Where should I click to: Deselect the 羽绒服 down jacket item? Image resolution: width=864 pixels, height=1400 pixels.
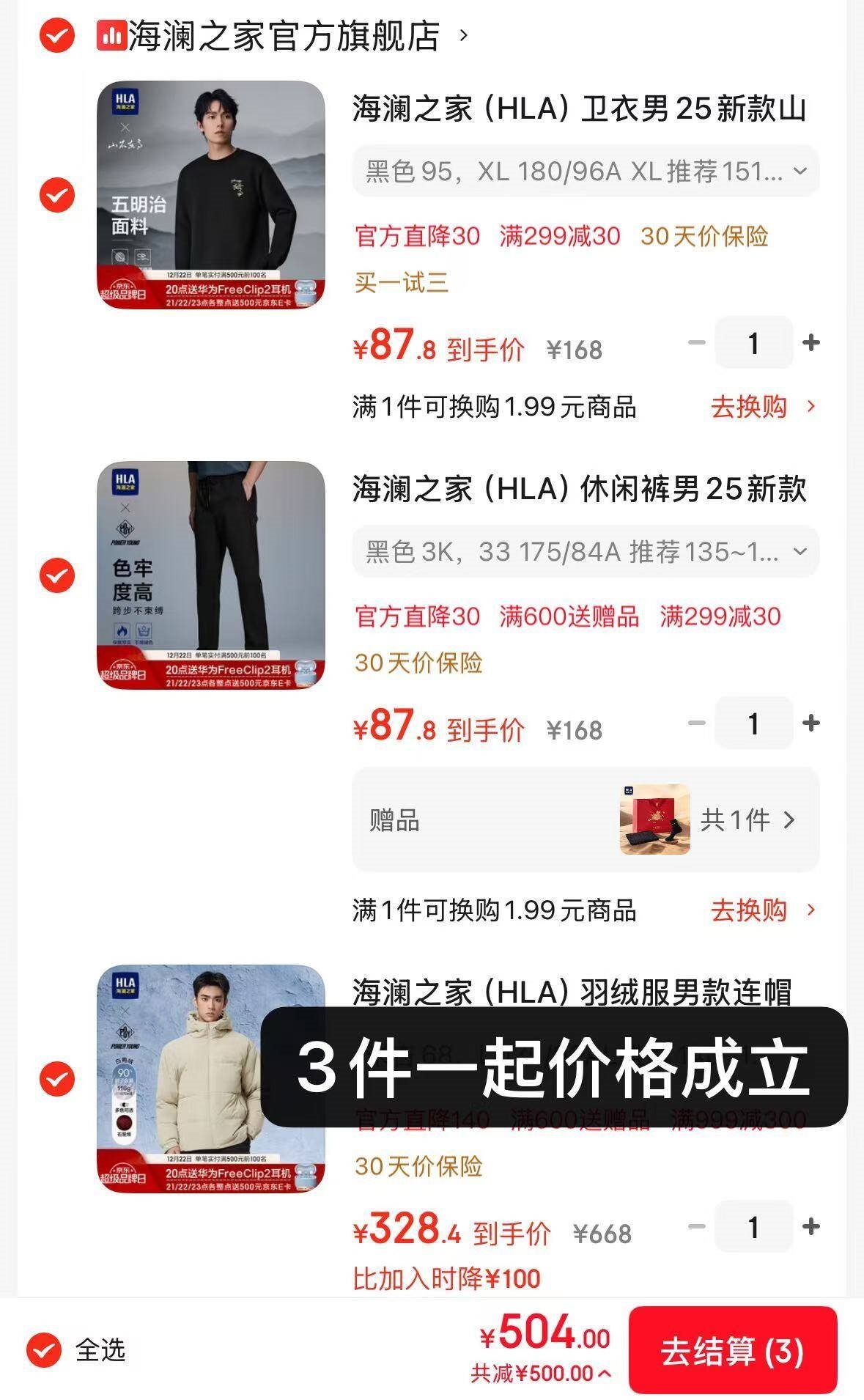(57, 1079)
